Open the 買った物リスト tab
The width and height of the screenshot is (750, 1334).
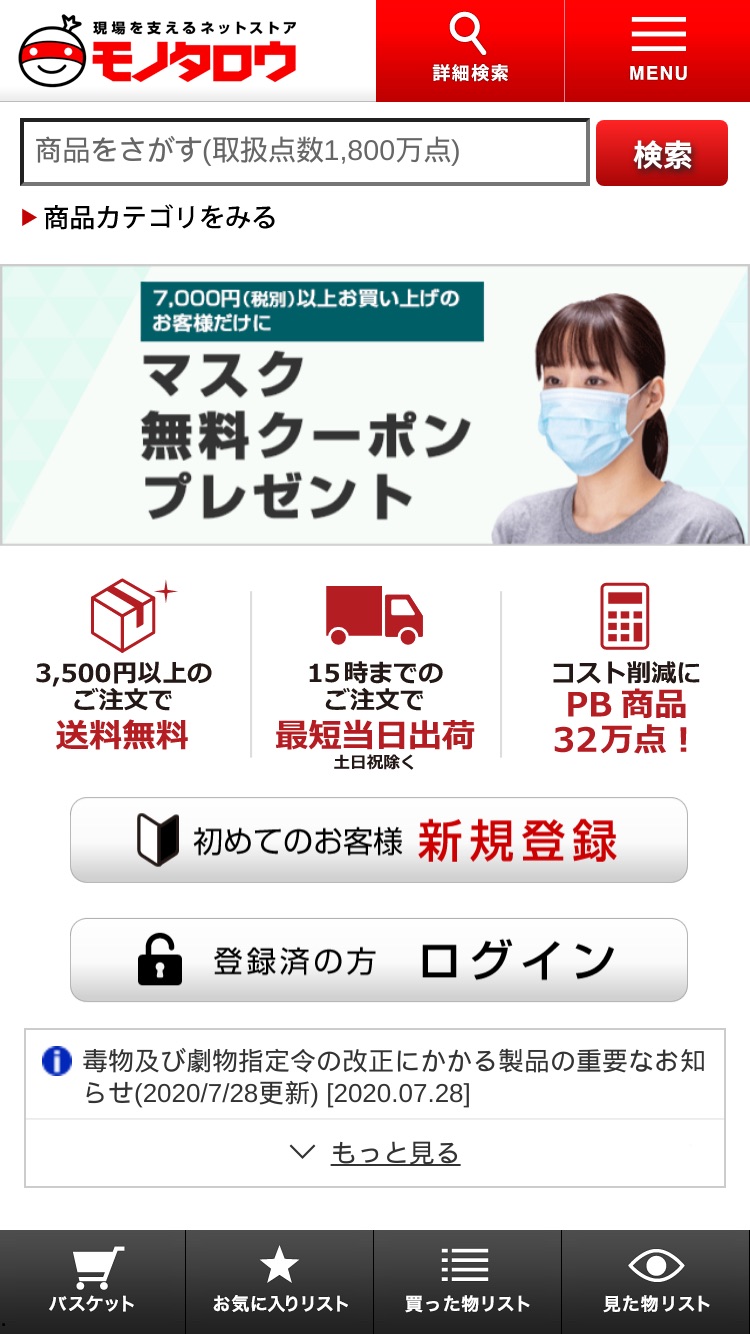tap(467, 1281)
